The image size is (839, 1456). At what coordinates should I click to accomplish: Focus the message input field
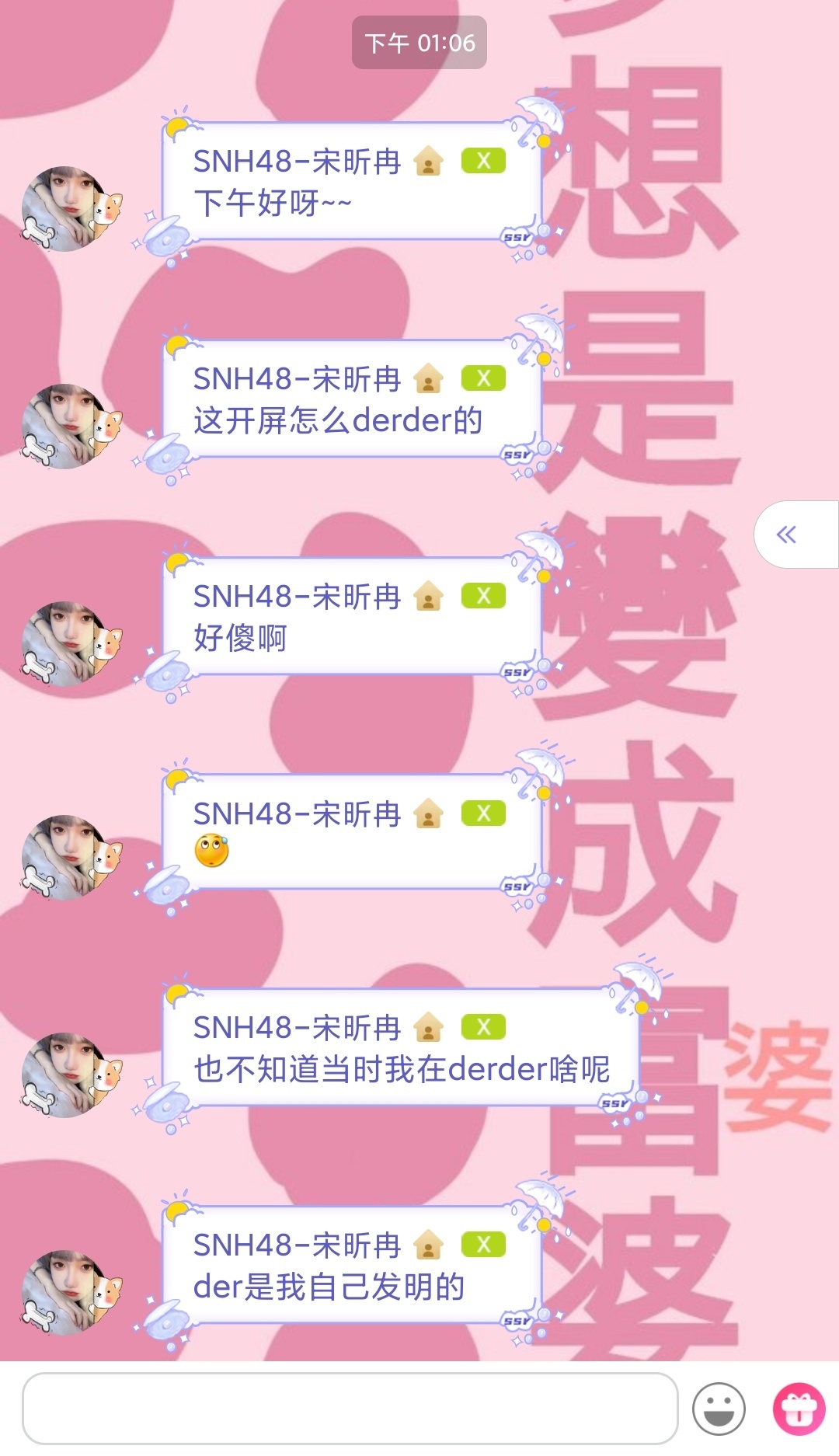click(350, 1408)
